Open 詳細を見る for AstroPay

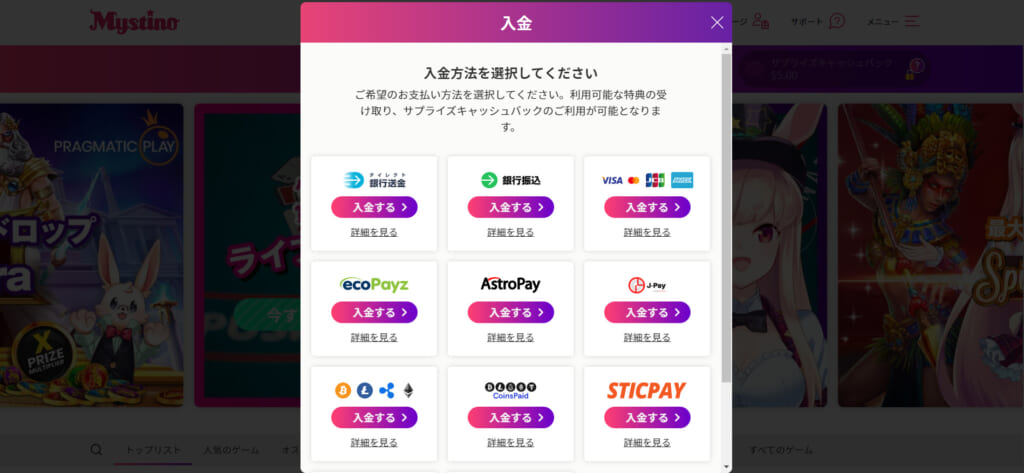(510, 337)
